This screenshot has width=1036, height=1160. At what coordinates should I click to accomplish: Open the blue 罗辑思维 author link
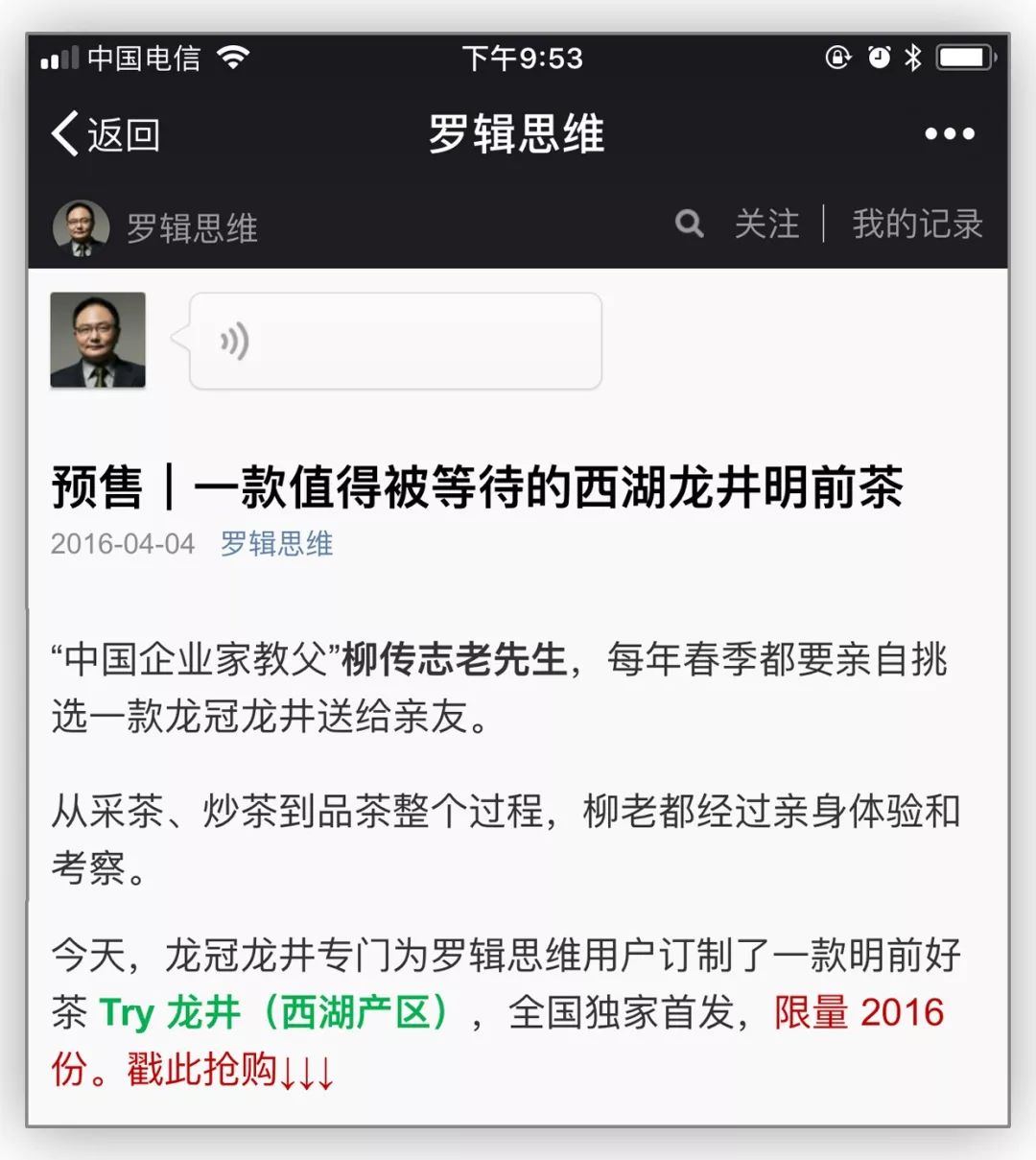(x=276, y=544)
